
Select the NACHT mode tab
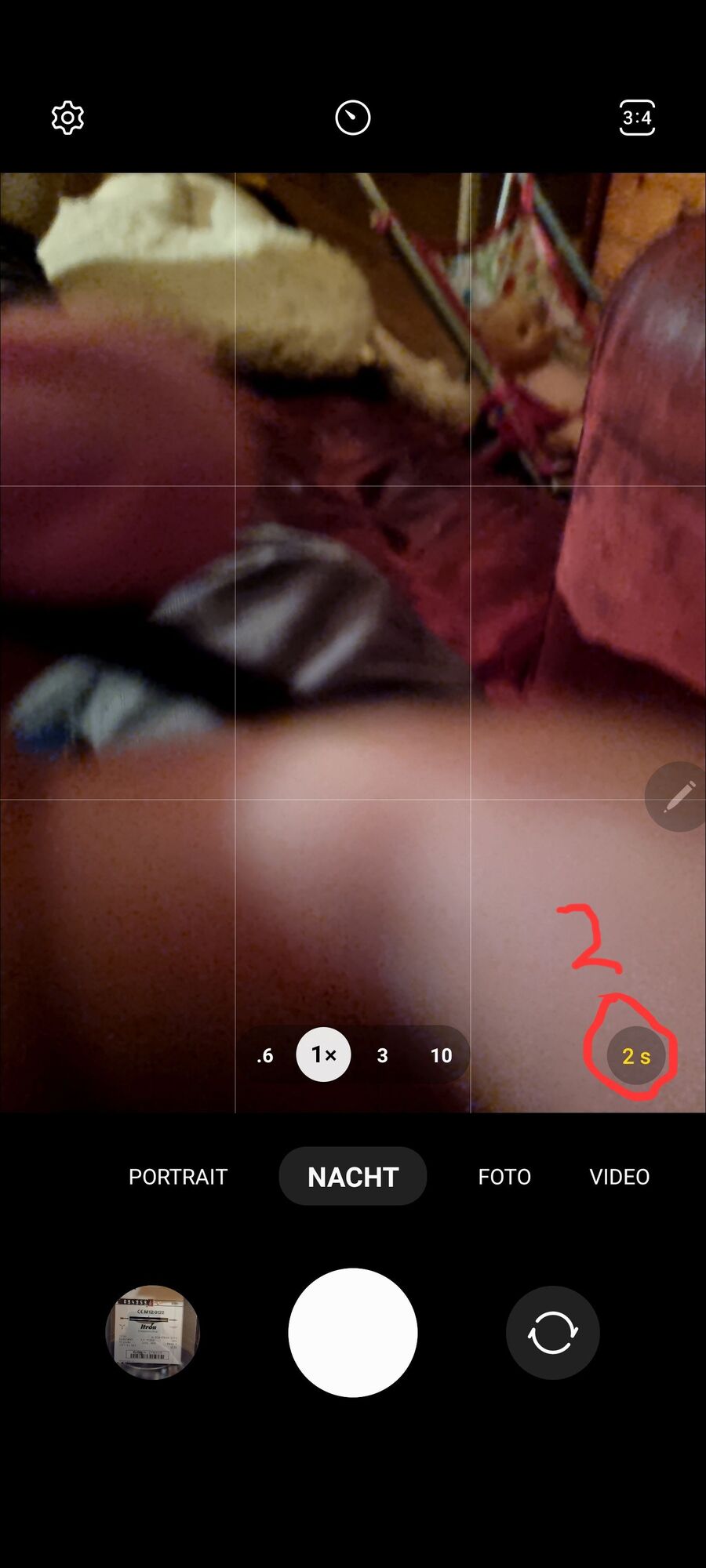353,1177
